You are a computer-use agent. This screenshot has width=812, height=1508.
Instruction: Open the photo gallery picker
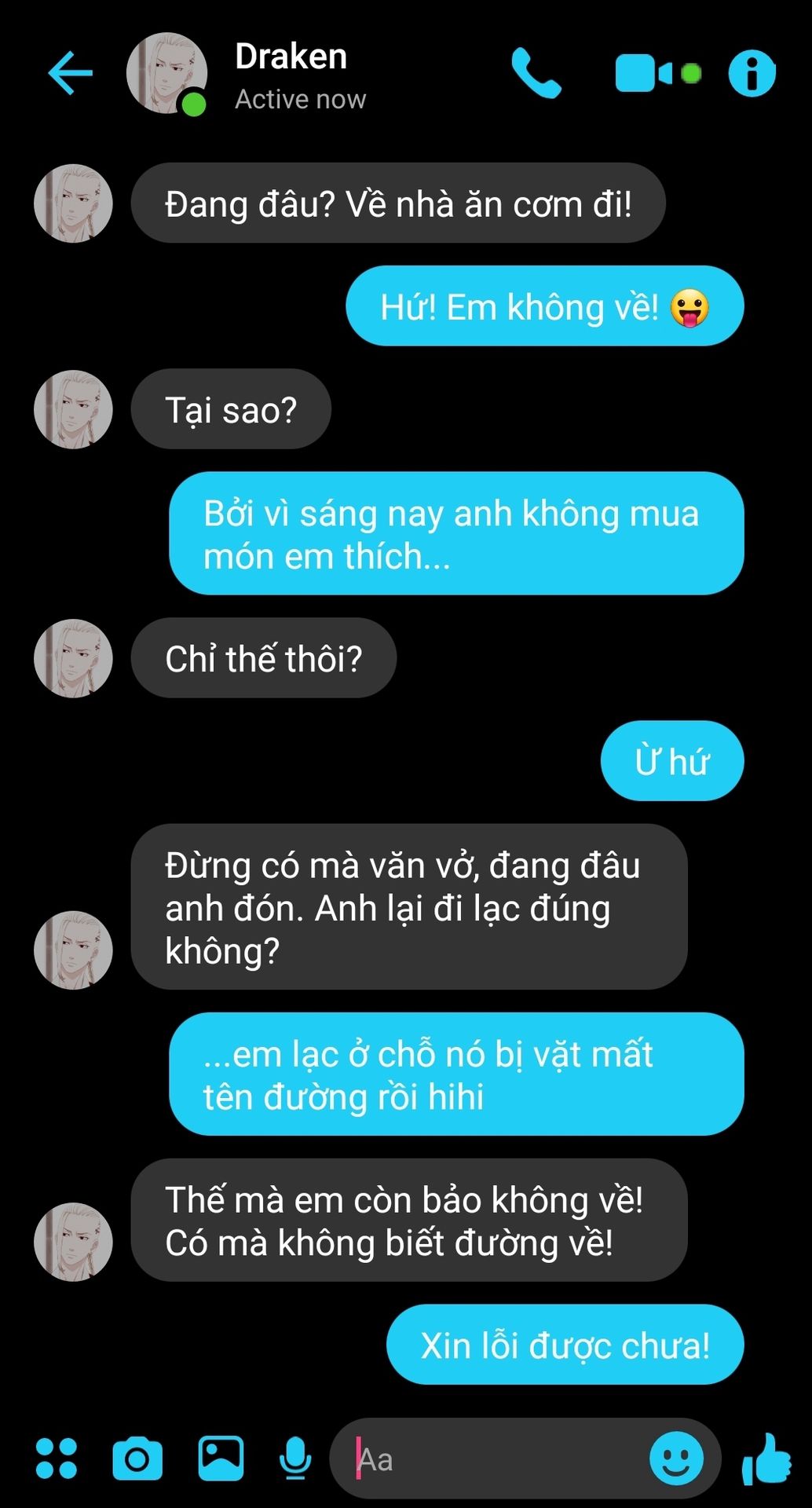(221, 1458)
